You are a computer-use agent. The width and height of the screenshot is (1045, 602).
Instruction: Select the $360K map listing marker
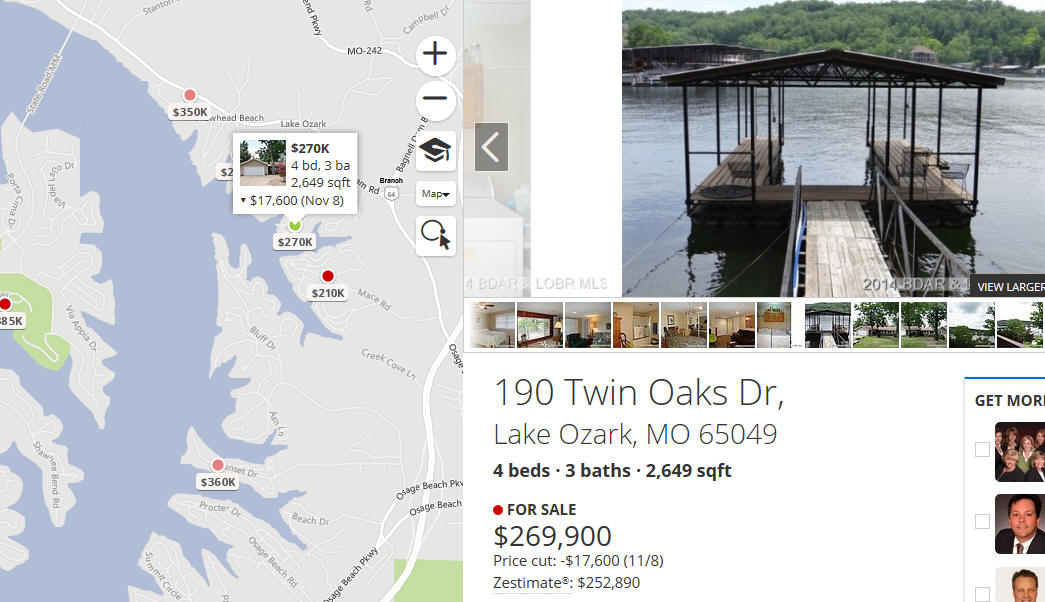coord(218,465)
